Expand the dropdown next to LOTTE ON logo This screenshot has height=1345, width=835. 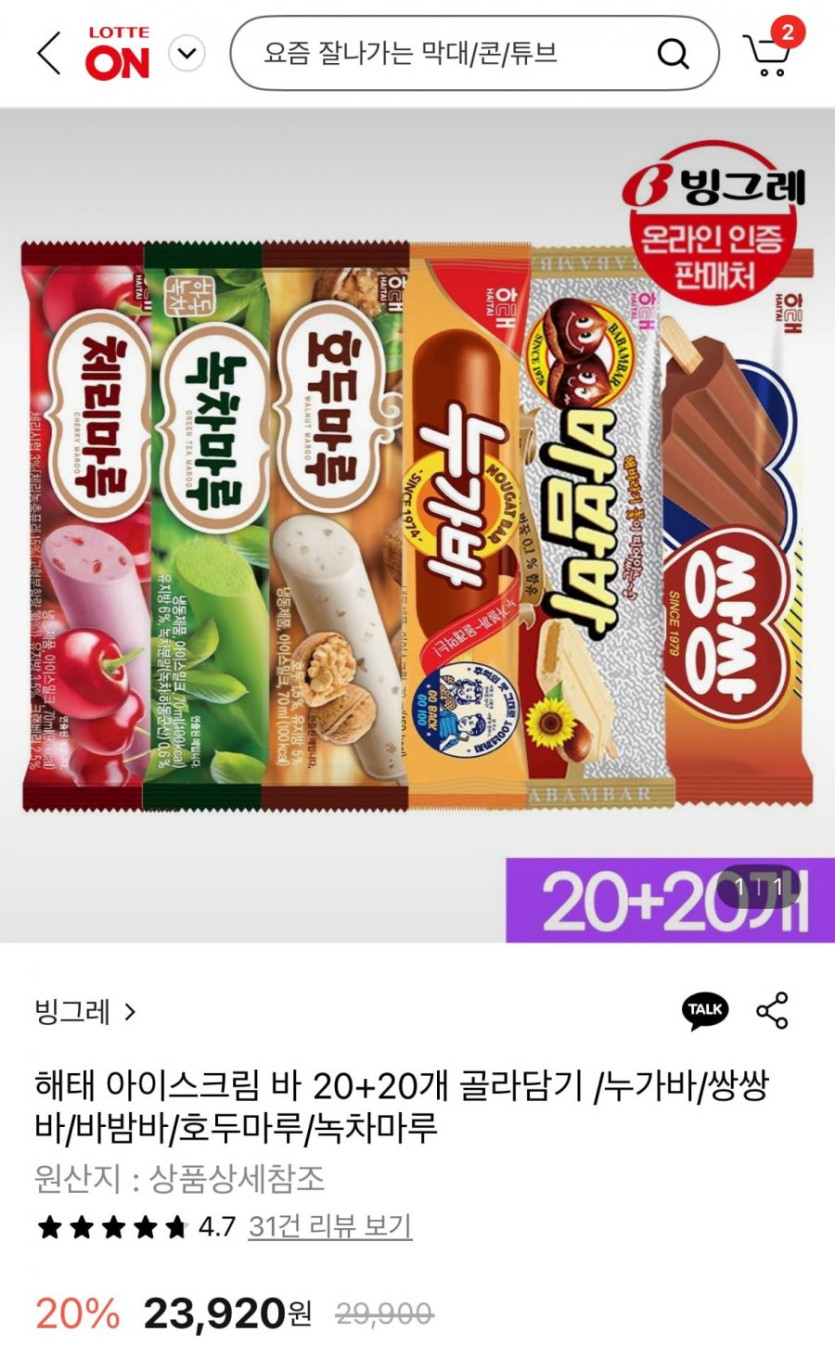point(187,53)
